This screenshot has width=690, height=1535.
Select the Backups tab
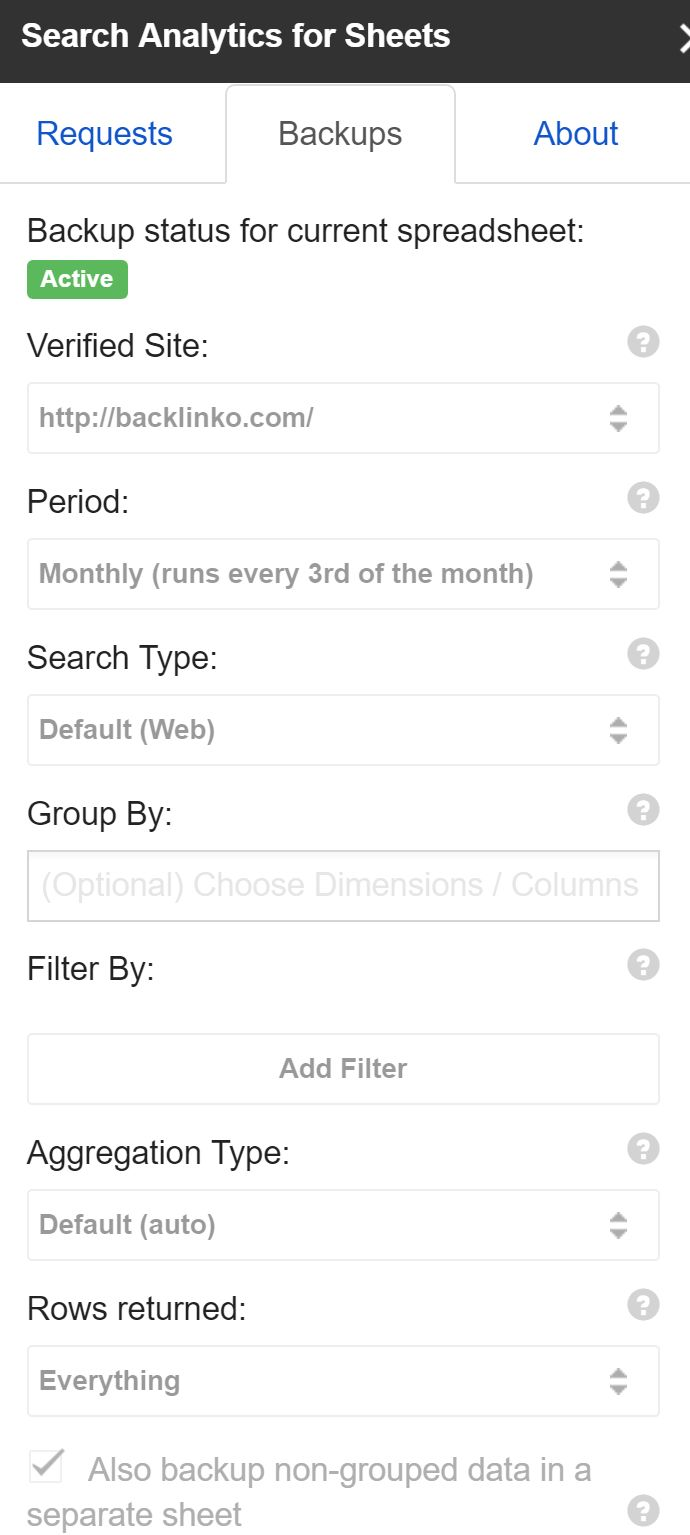tap(340, 134)
